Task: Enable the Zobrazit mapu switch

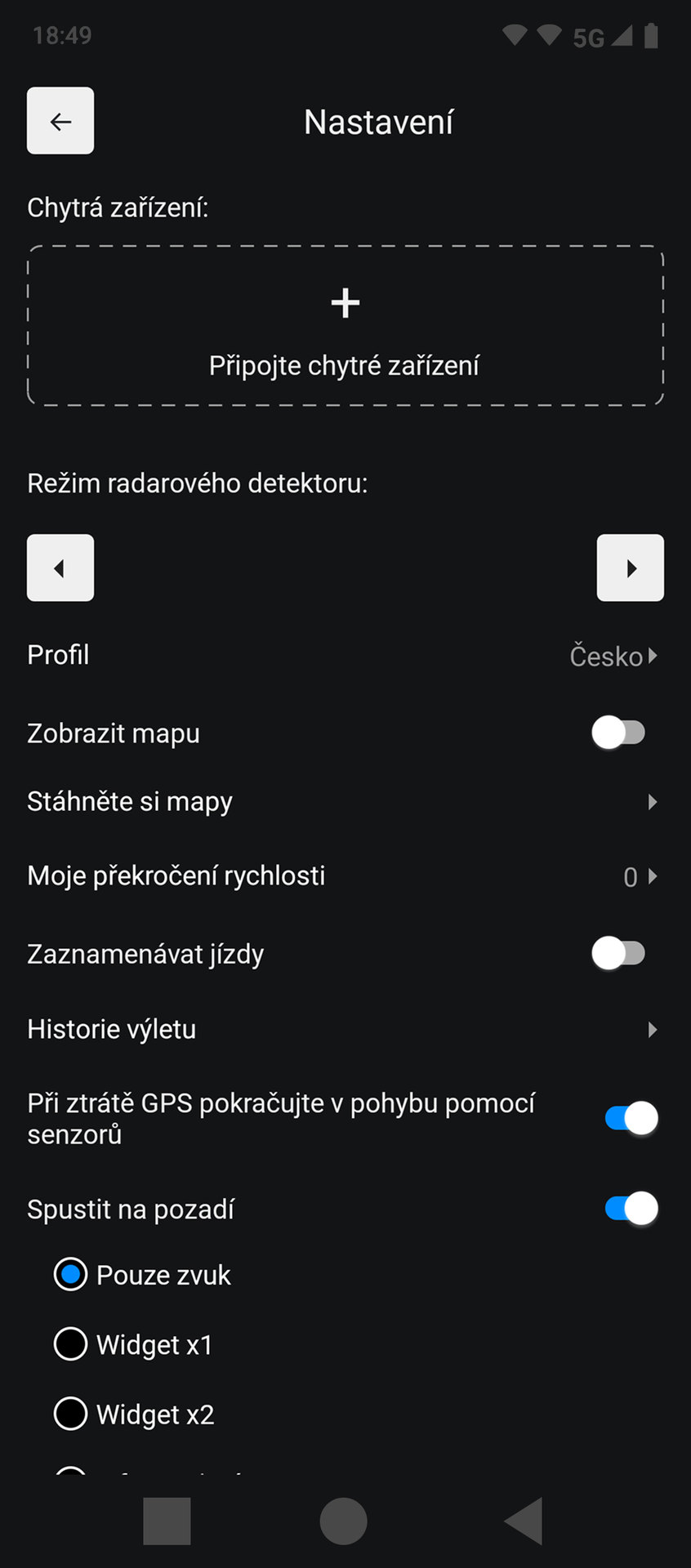Action: 618,733
